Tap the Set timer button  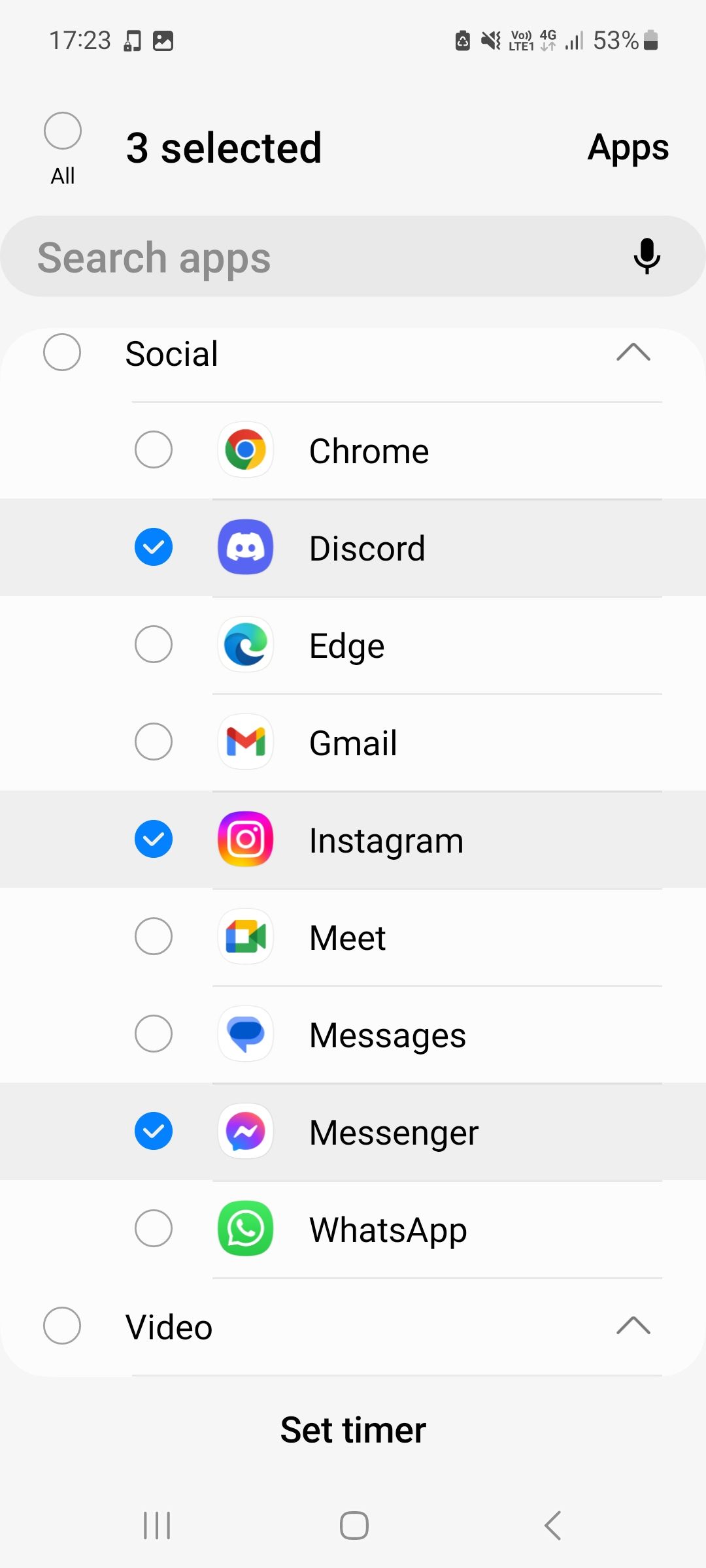[x=353, y=1429]
